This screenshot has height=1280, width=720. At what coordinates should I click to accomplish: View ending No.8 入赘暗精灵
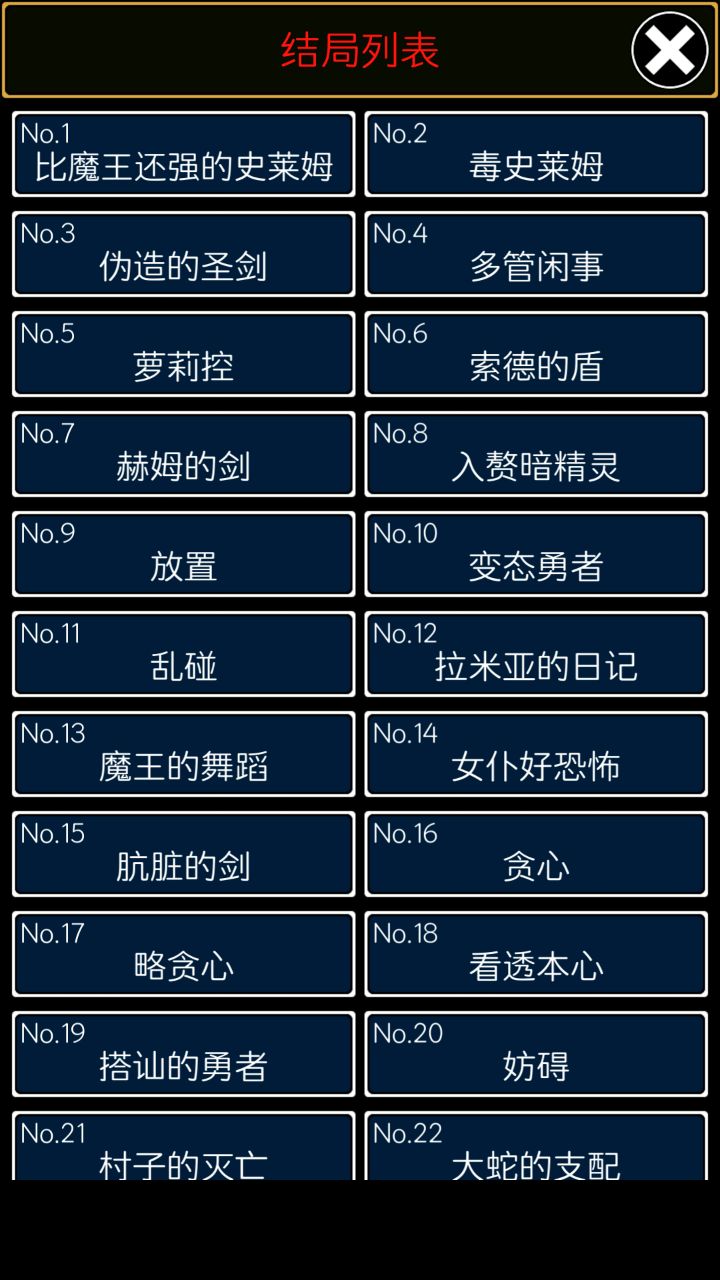[536, 454]
